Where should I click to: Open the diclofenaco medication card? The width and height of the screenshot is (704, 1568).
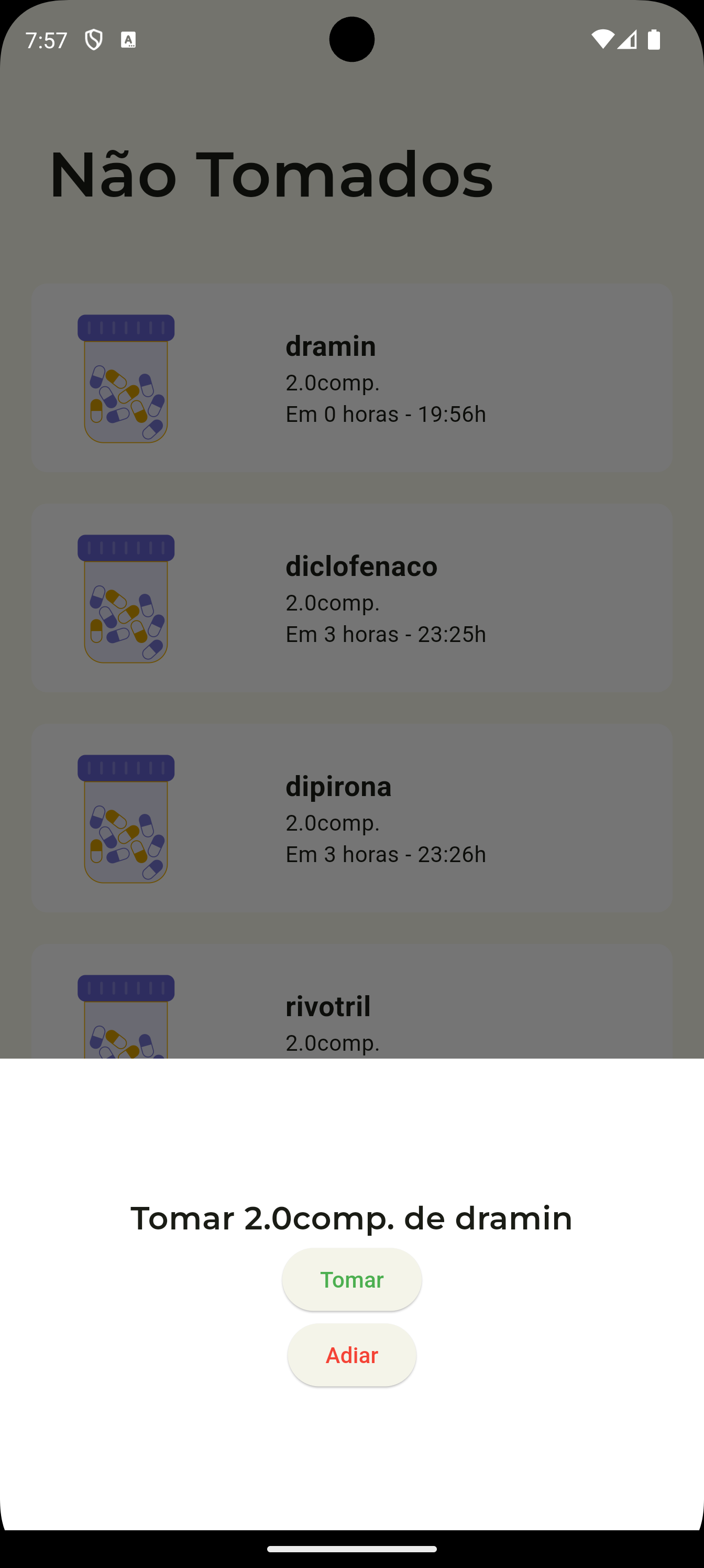pos(351,598)
